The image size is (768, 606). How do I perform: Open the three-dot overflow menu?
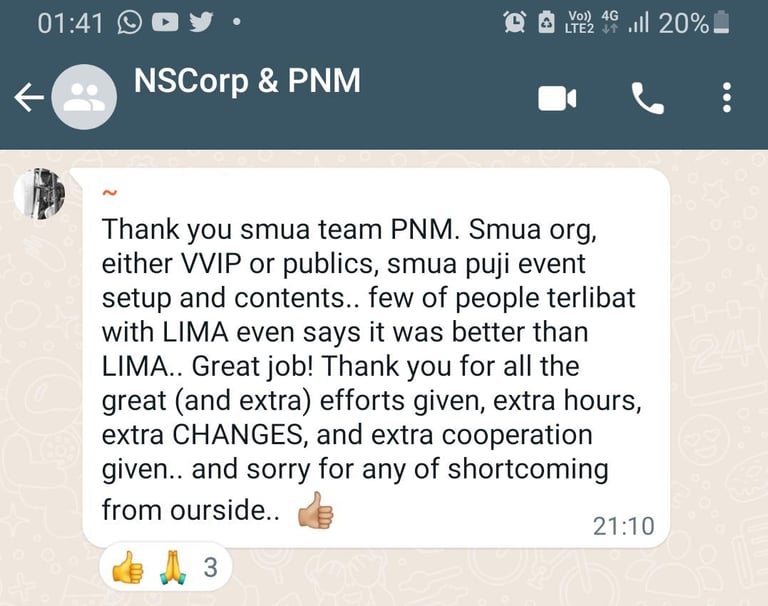(727, 97)
